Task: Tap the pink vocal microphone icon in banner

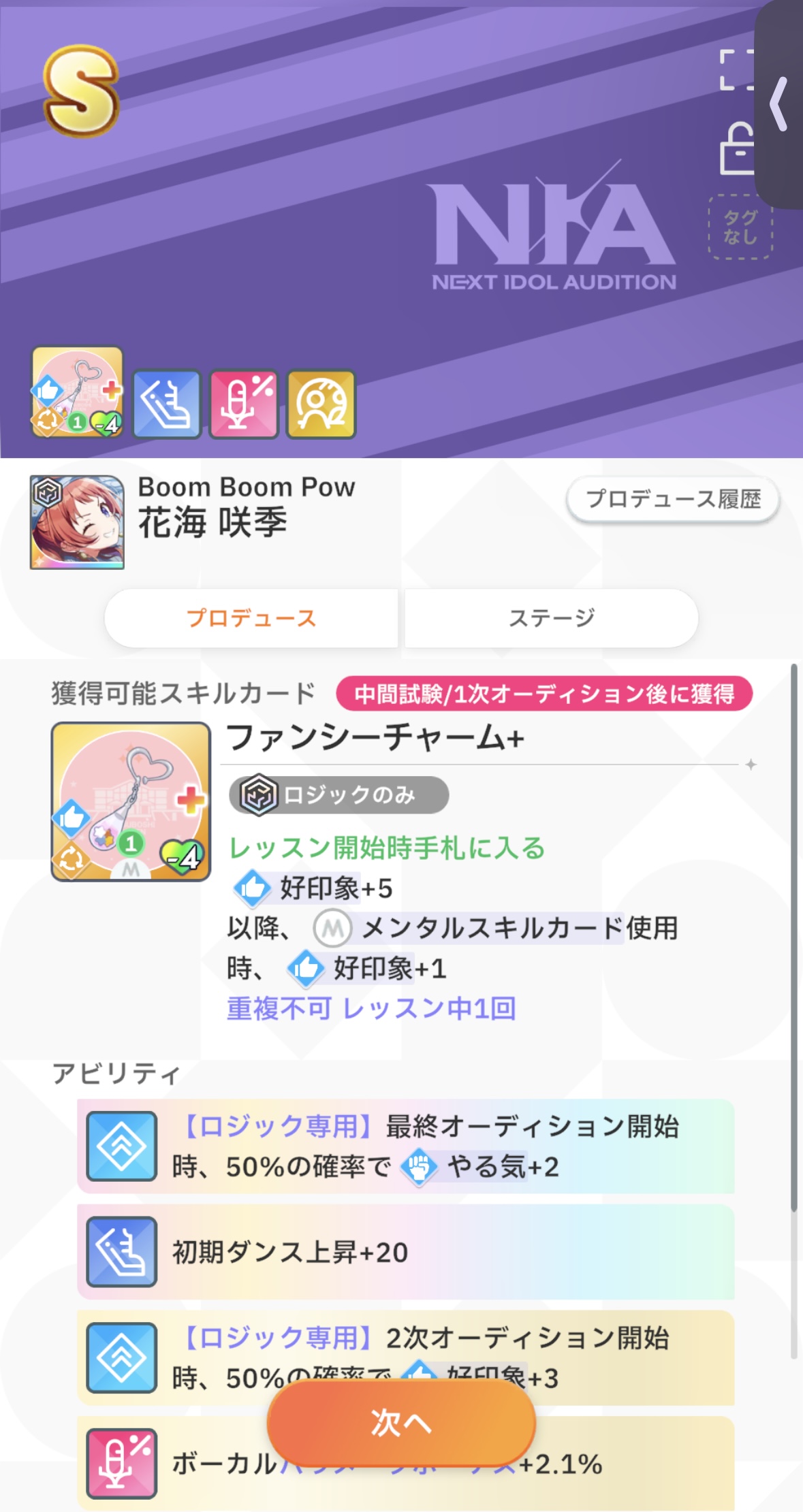Action: click(244, 404)
